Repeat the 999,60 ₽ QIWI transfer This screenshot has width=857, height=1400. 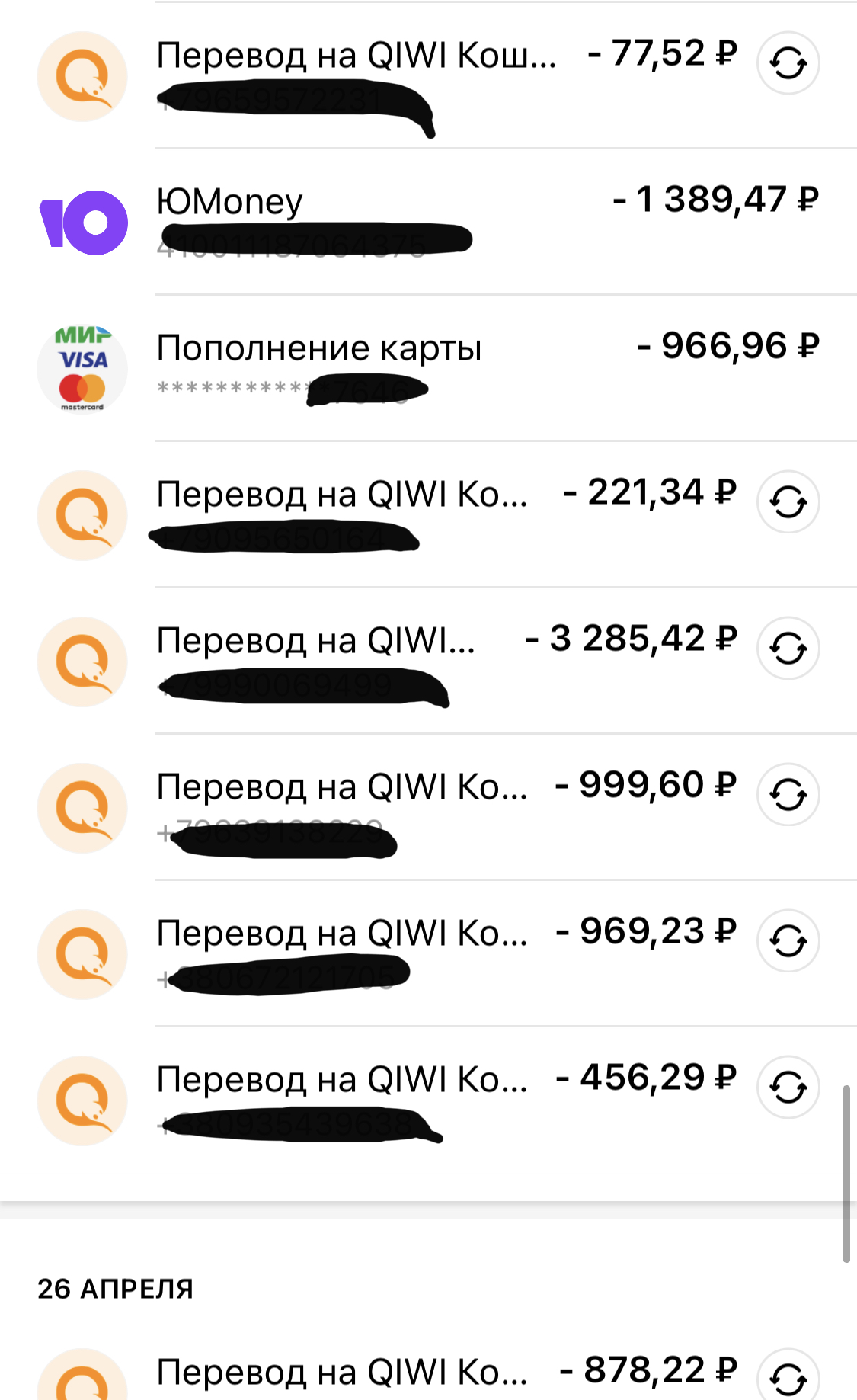(x=788, y=794)
